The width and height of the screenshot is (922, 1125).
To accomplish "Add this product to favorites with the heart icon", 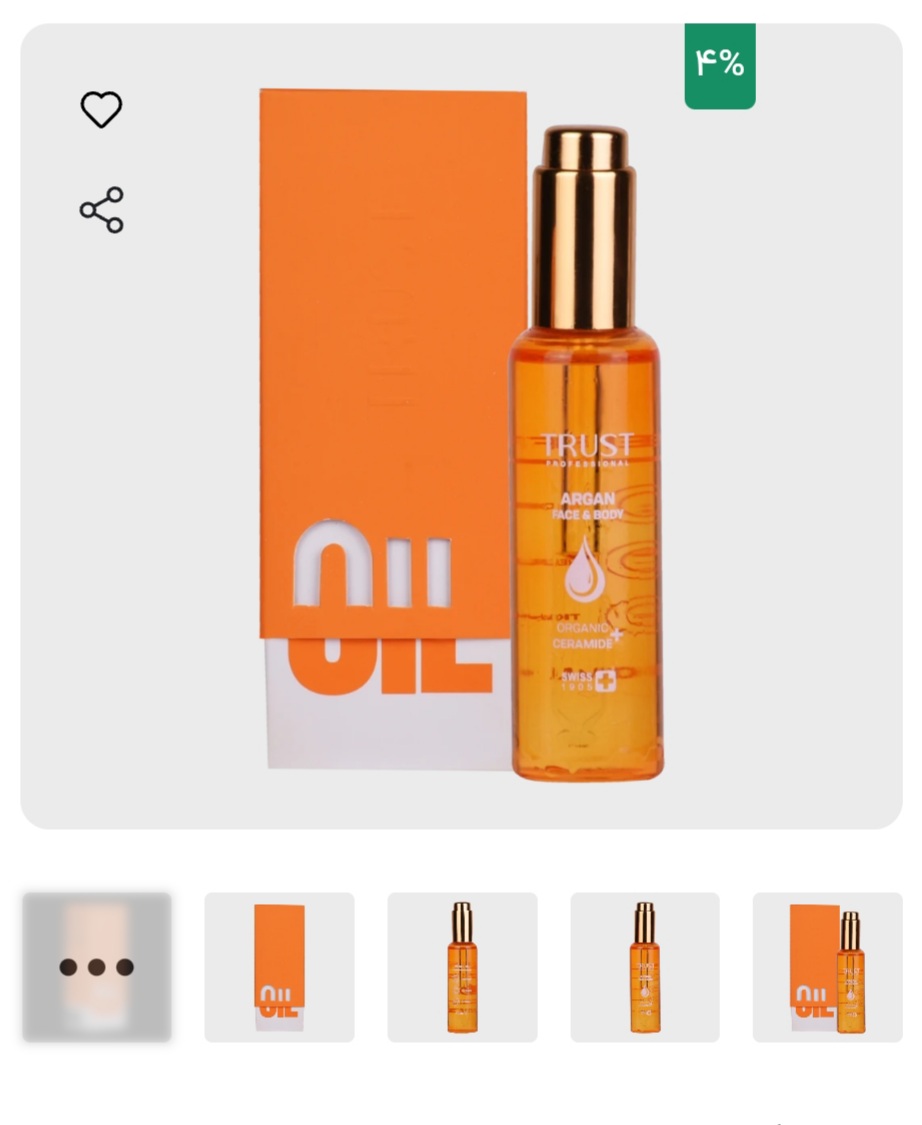I will click(101, 109).
